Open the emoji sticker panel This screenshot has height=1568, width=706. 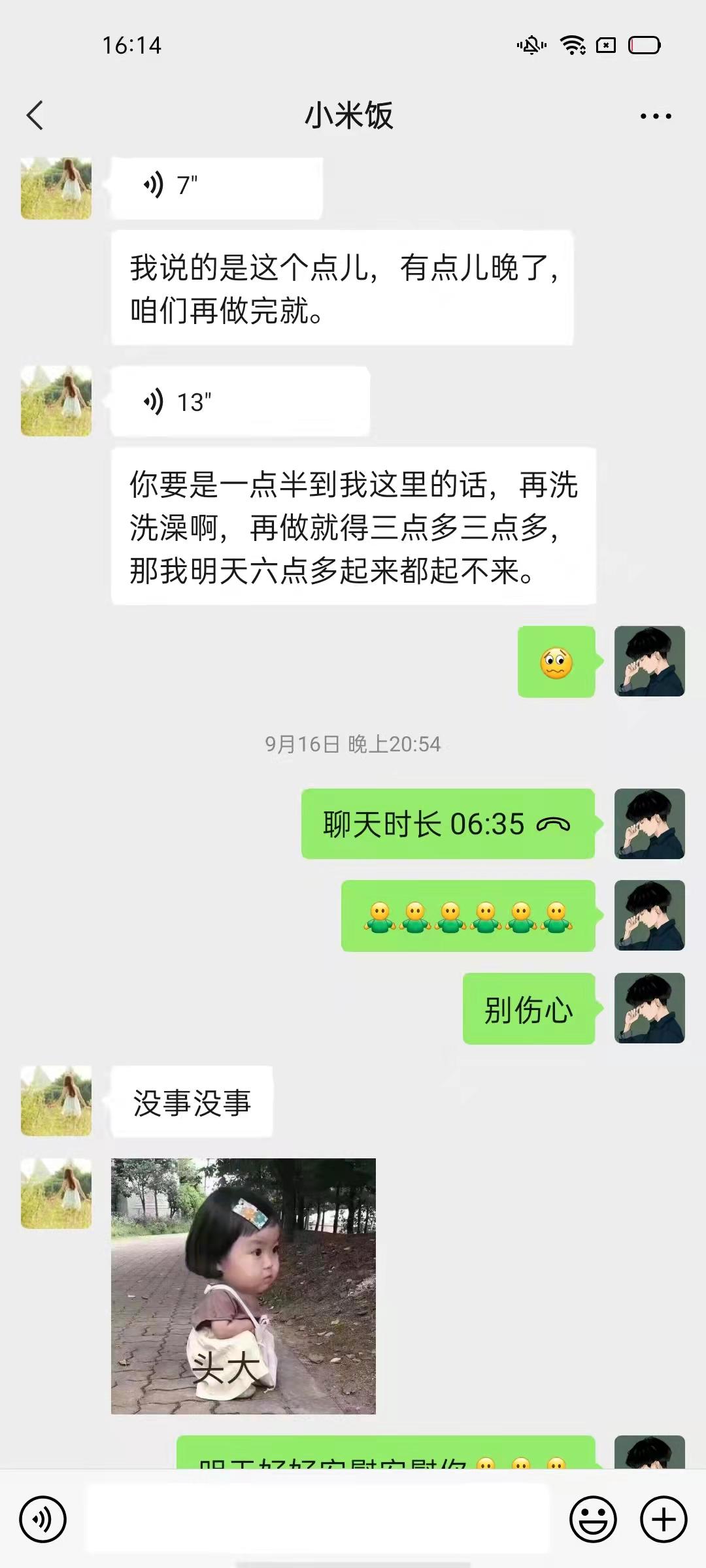coord(593,1520)
